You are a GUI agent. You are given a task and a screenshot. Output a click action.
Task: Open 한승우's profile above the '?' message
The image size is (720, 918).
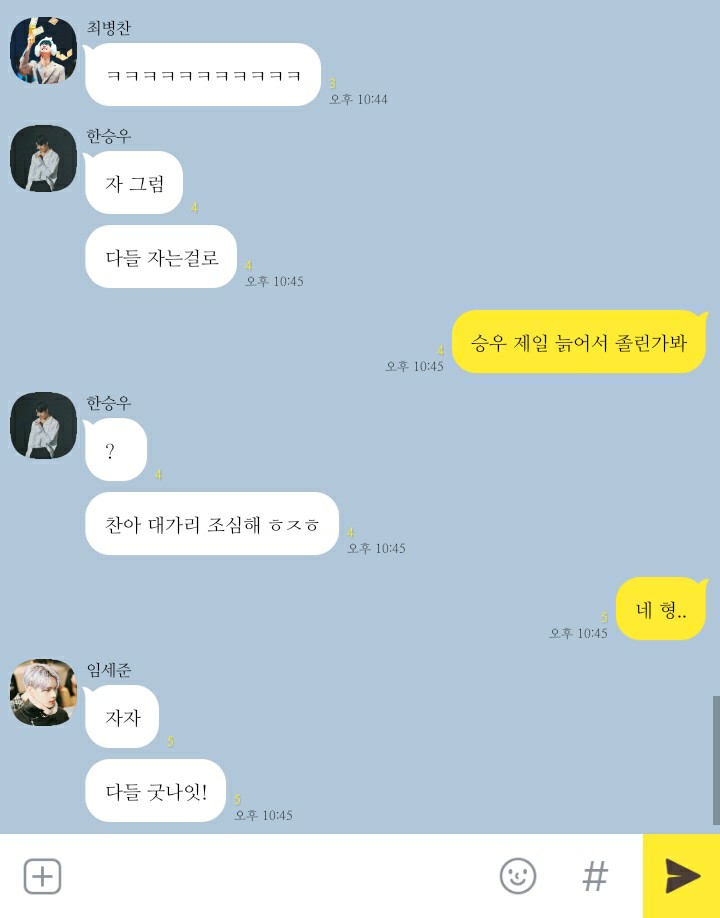click(x=43, y=425)
